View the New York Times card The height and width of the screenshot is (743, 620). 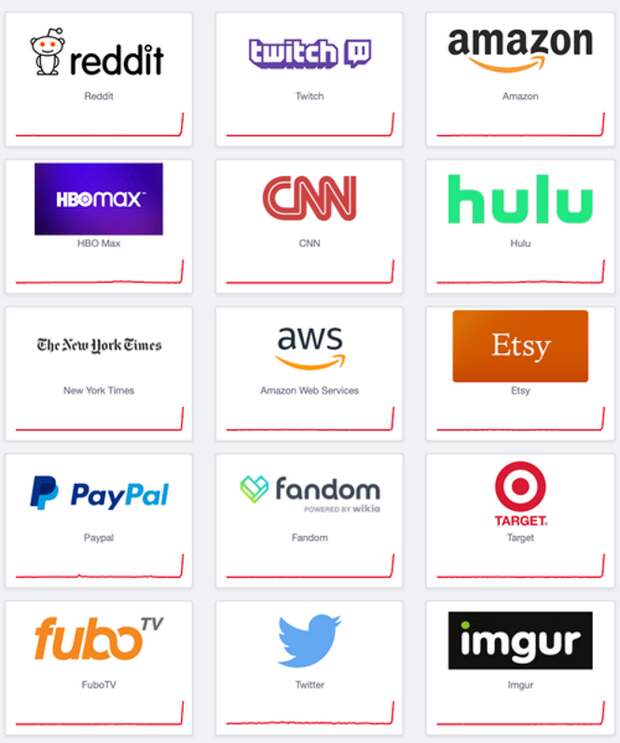point(98,372)
